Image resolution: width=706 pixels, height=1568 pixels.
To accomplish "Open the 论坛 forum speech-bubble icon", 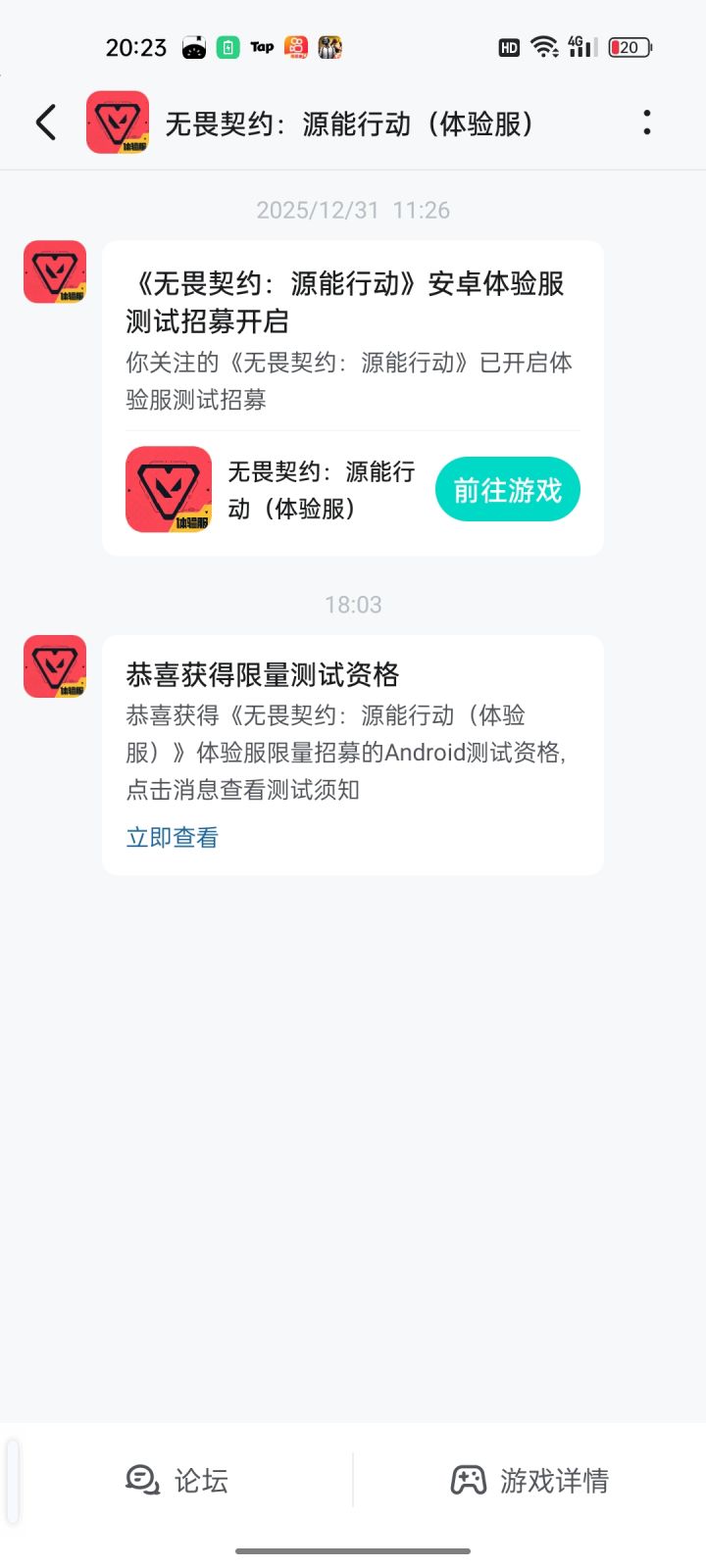I will [x=142, y=1481].
